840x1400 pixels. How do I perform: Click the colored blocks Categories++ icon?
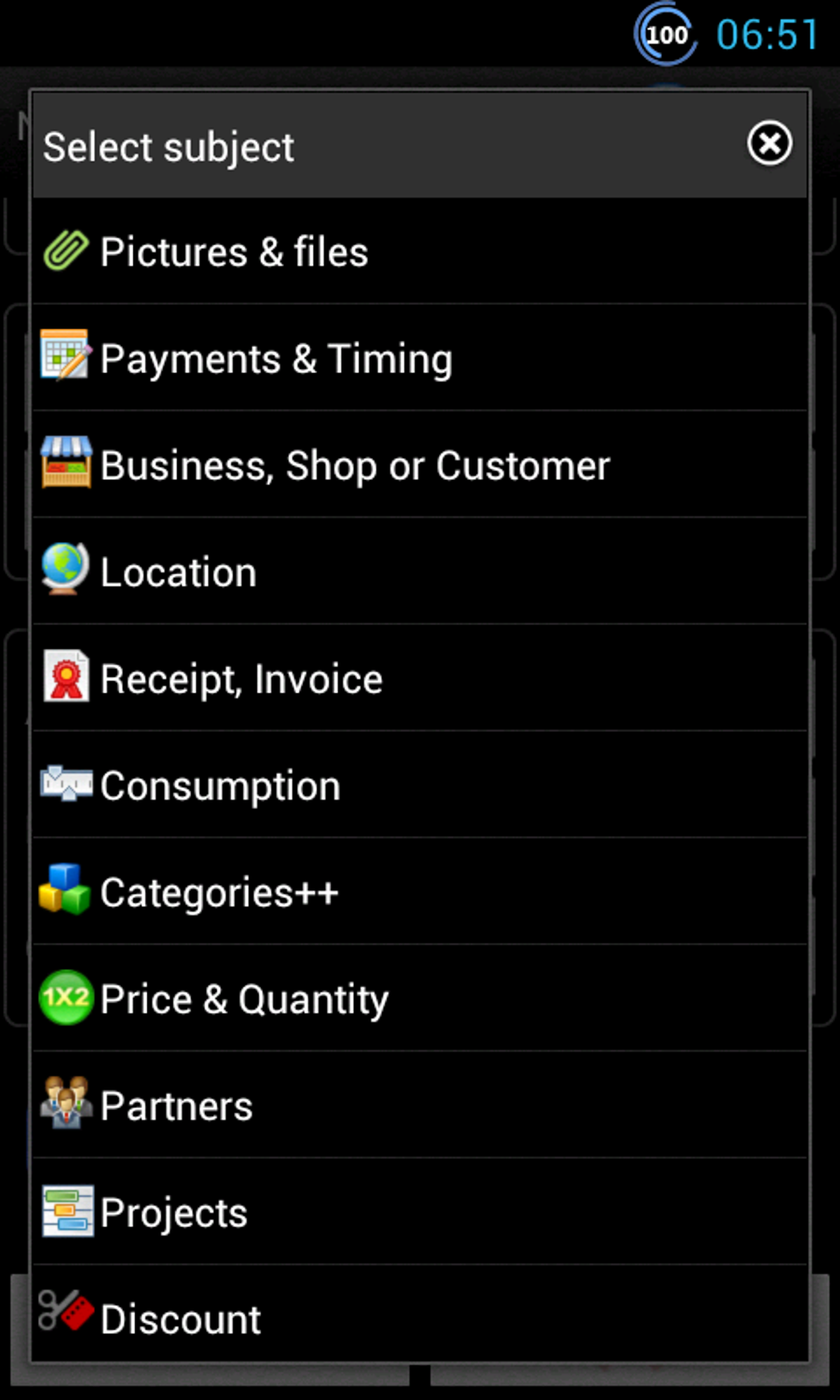click(x=65, y=890)
